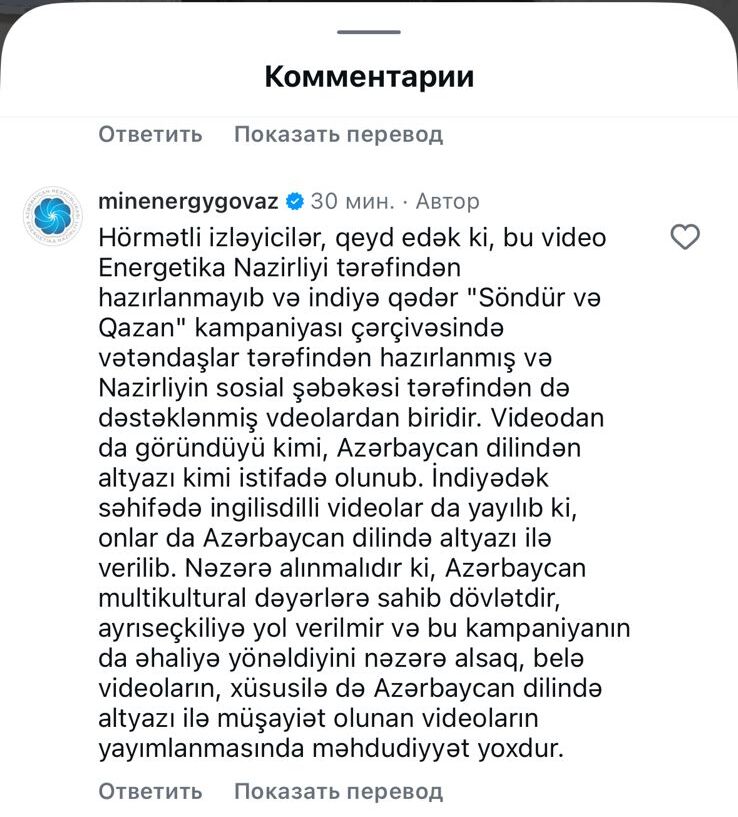Tap Ответить under the minenergygovaz comment
This screenshot has height=817, width=738.
(x=150, y=791)
